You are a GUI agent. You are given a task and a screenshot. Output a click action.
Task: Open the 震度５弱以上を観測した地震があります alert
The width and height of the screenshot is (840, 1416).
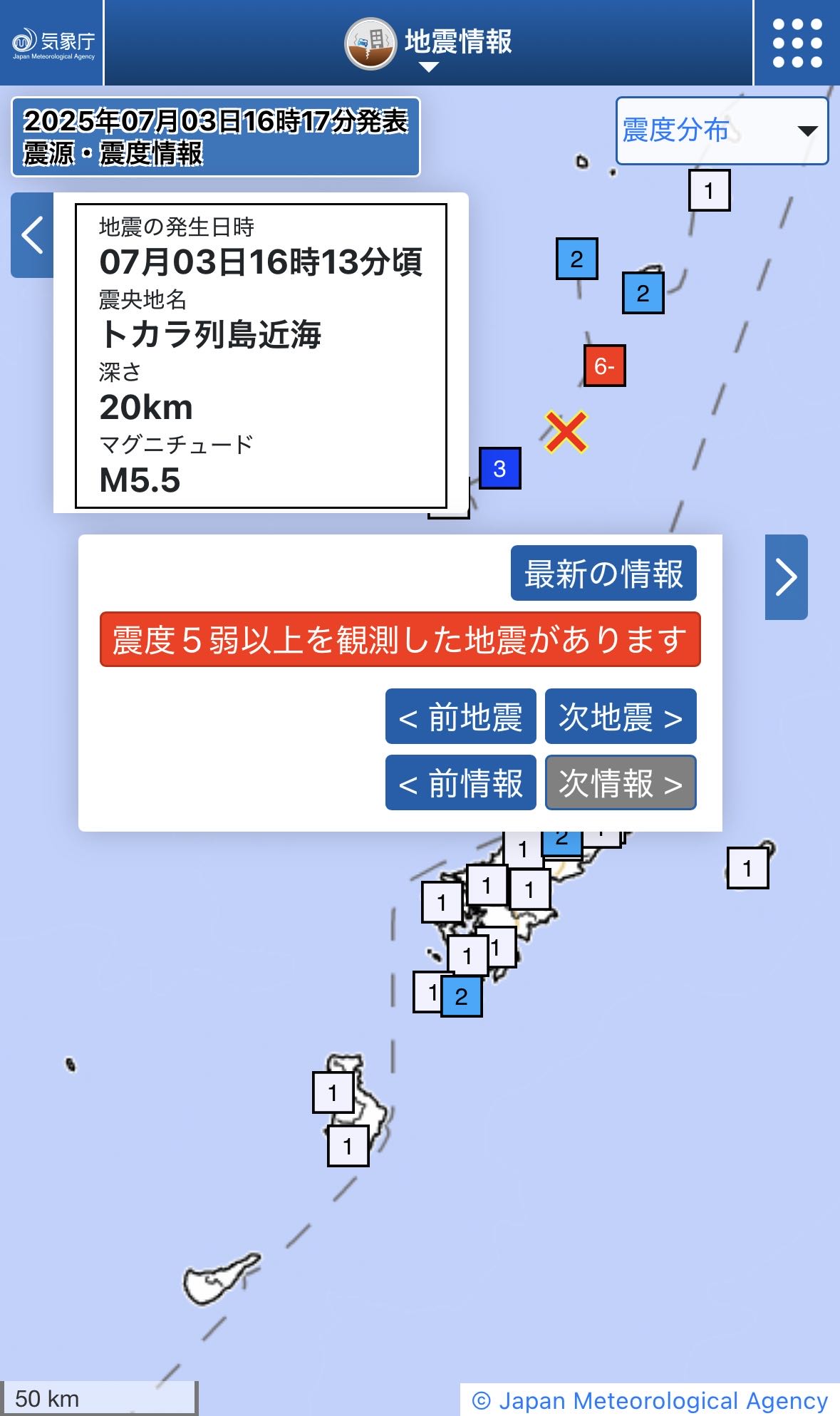point(400,639)
